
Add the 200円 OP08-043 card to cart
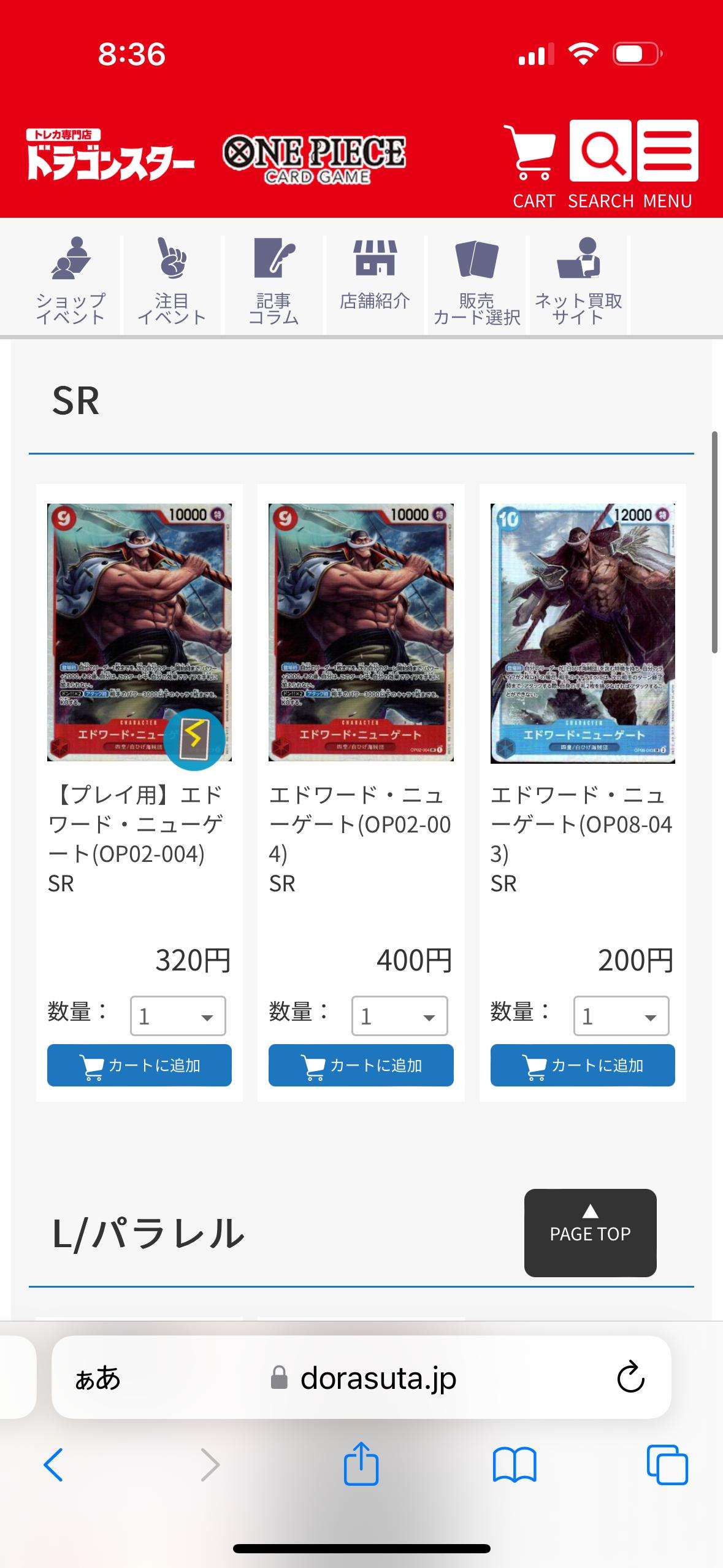tap(582, 1066)
